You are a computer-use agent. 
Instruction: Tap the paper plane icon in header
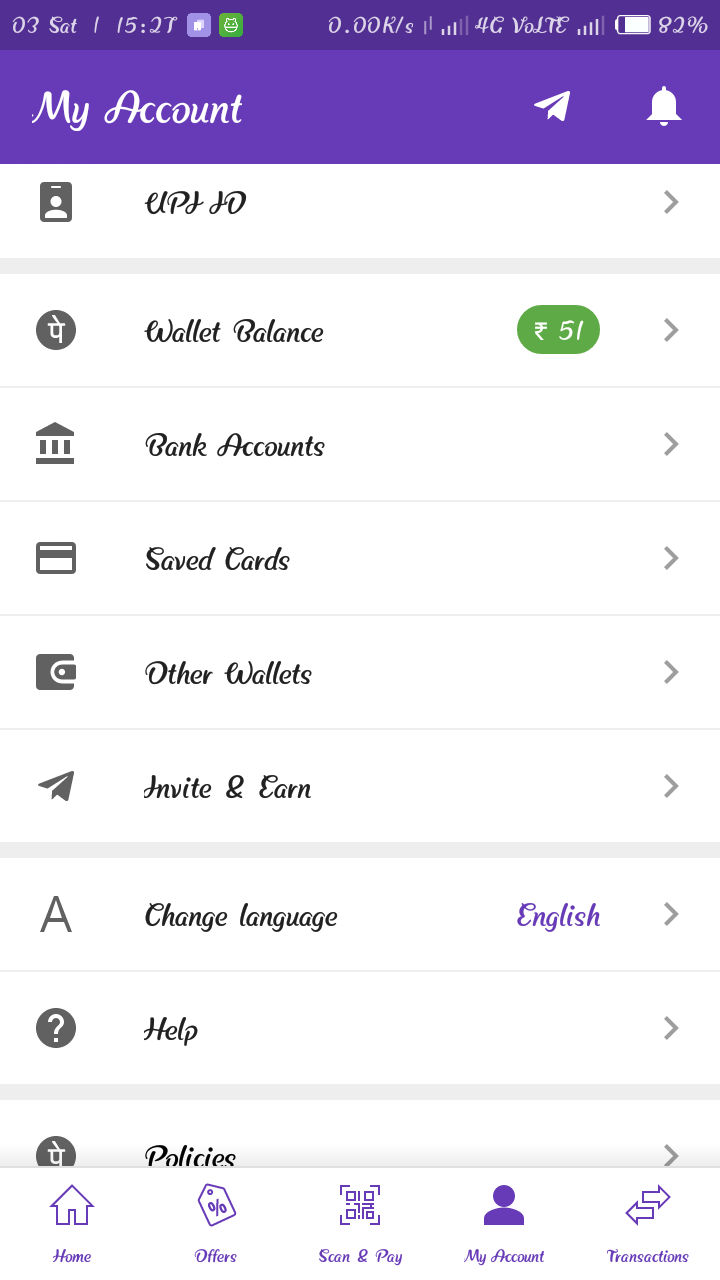tap(552, 107)
